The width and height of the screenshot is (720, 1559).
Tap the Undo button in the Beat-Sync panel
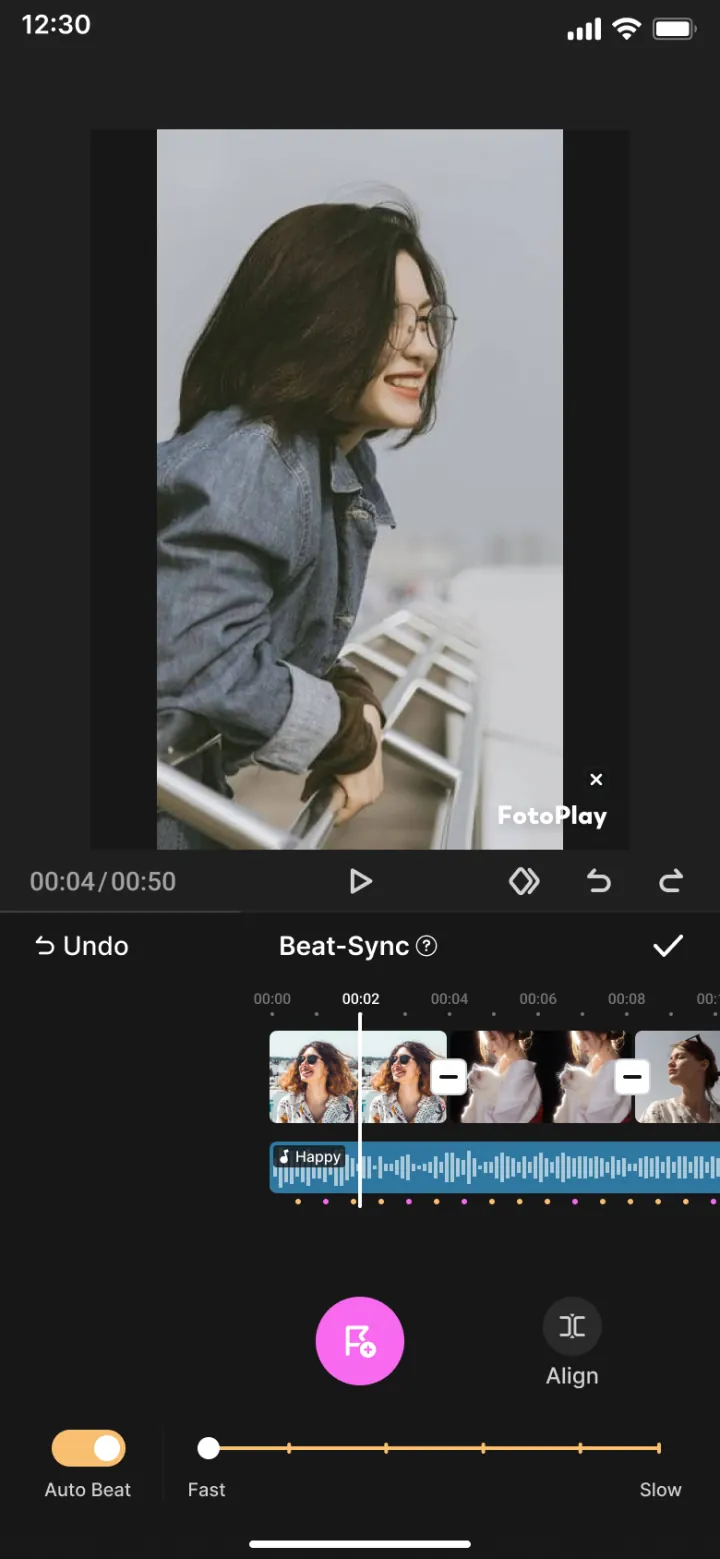click(x=82, y=946)
